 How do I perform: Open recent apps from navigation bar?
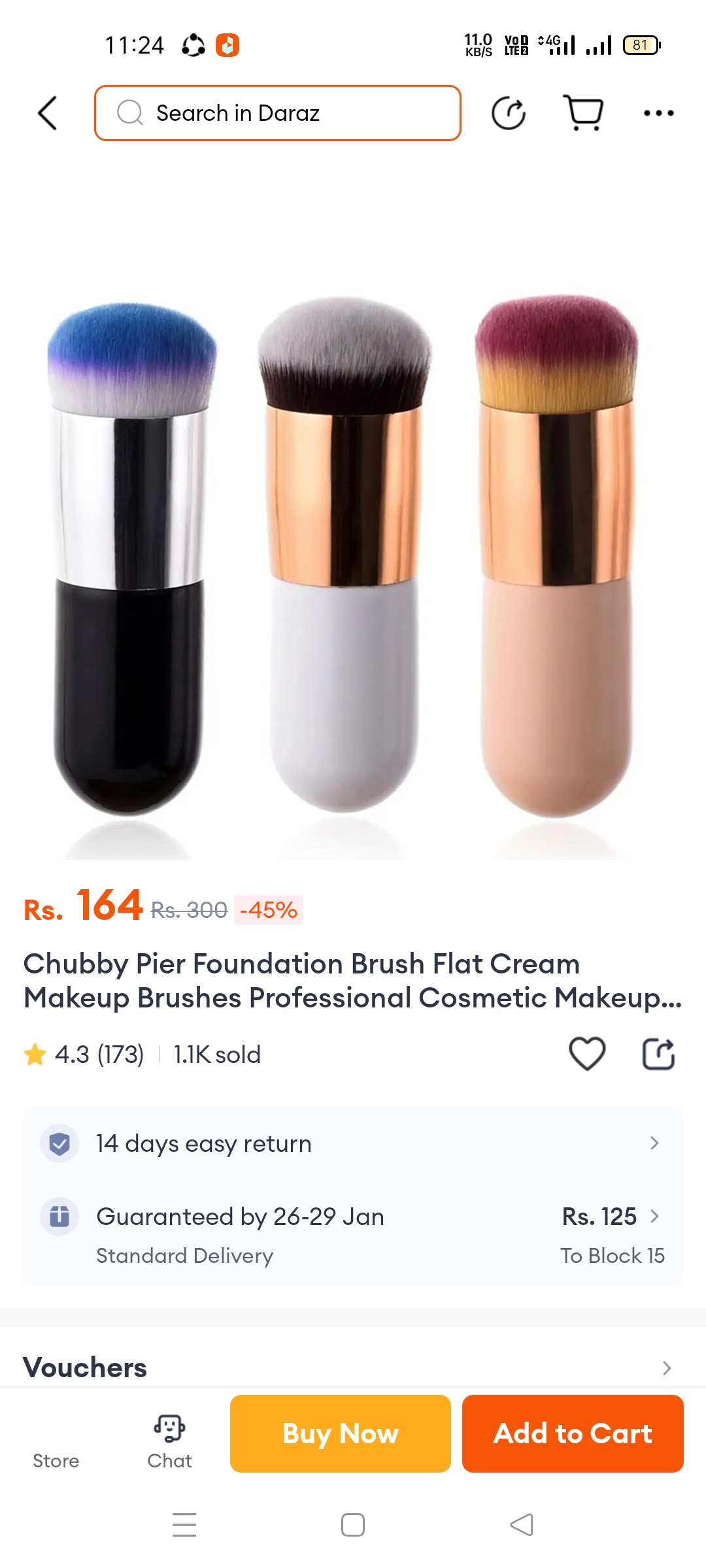[184, 1525]
